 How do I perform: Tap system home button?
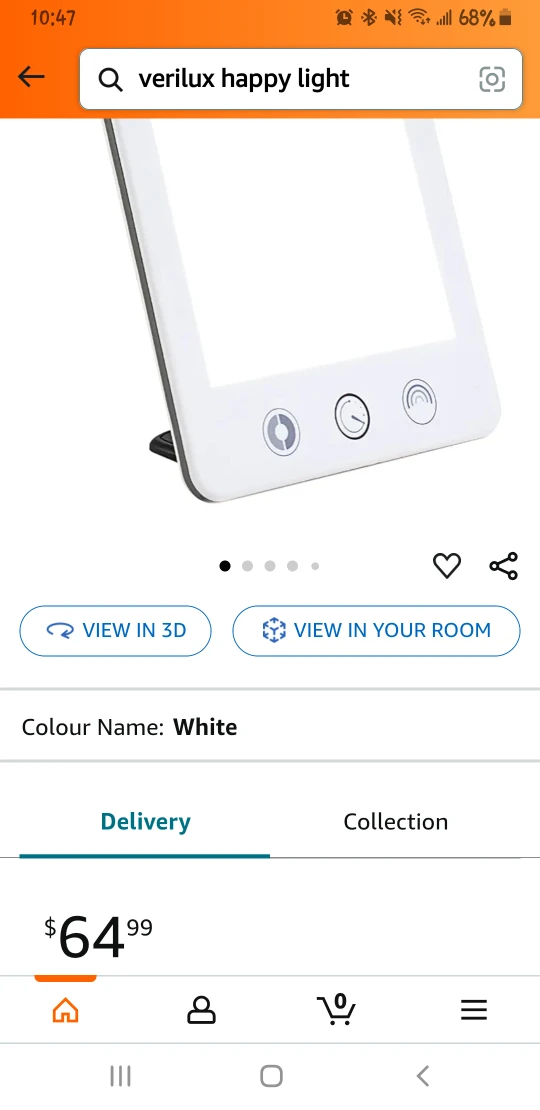271,1077
